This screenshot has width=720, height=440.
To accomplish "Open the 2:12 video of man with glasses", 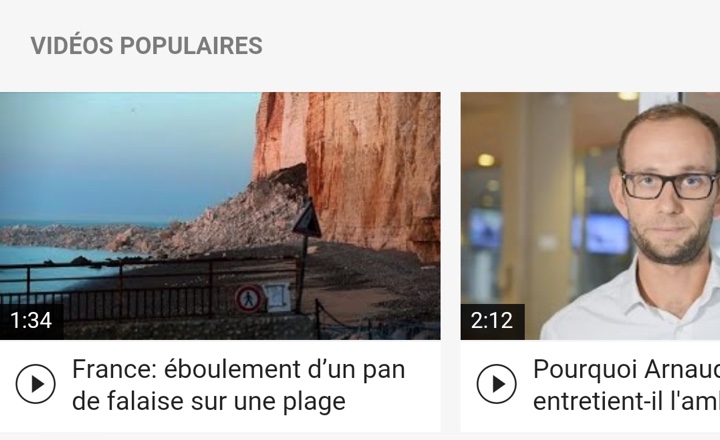I will 590,215.
